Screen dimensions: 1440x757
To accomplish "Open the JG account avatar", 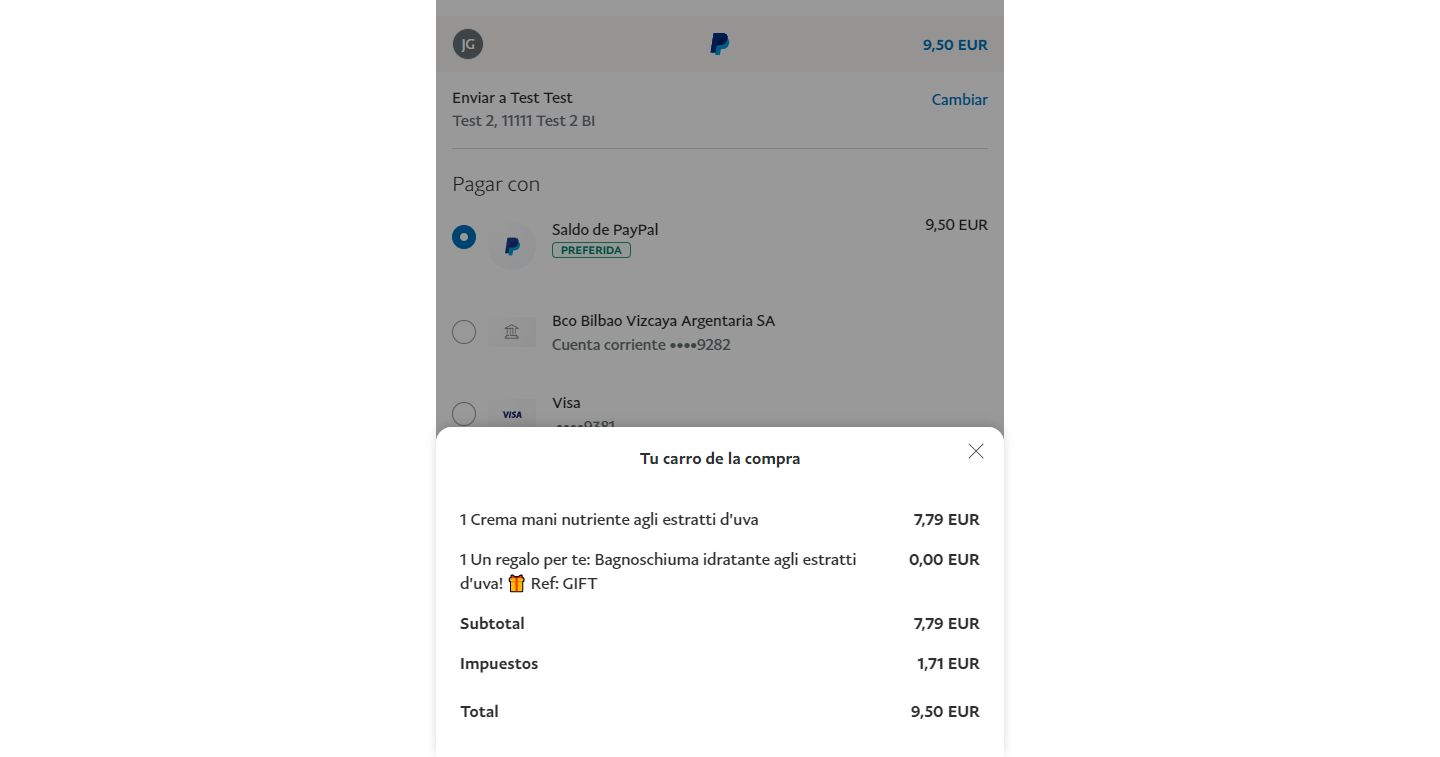I will click(x=468, y=44).
